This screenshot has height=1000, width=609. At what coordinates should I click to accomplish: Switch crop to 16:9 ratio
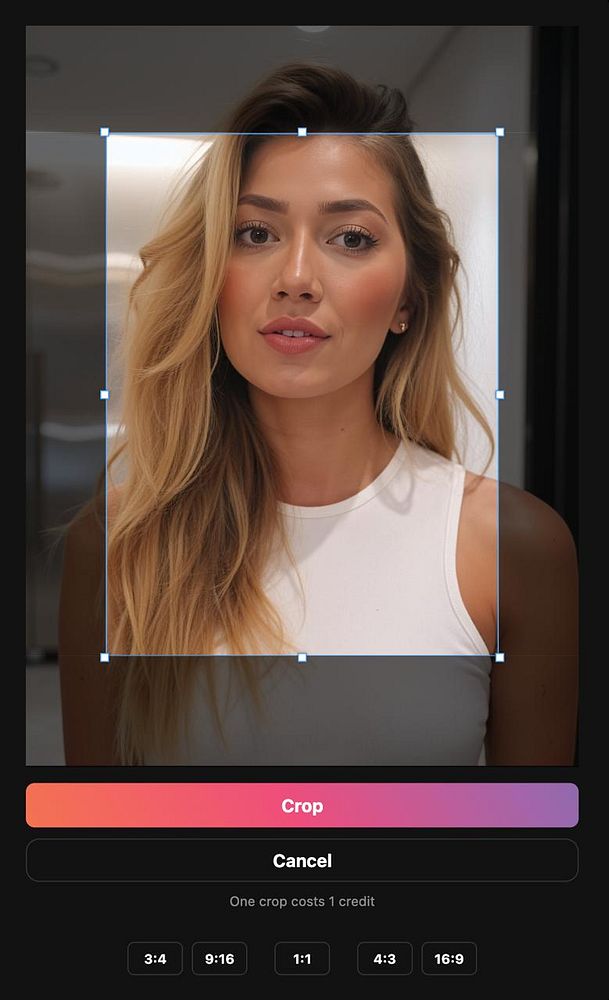click(449, 959)
